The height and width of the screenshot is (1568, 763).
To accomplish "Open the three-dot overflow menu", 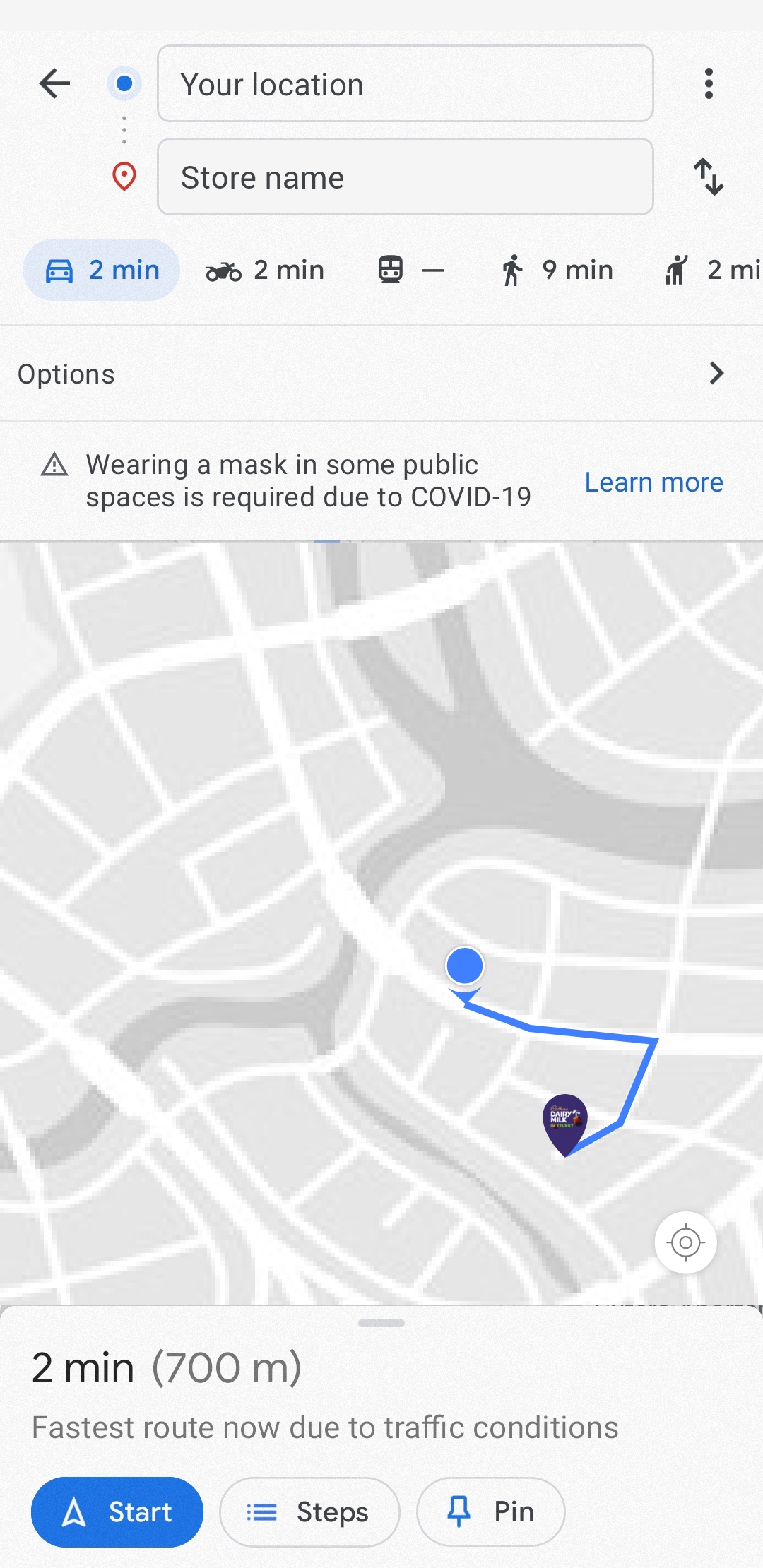I will pyautogui.click(x=709, y=84).
